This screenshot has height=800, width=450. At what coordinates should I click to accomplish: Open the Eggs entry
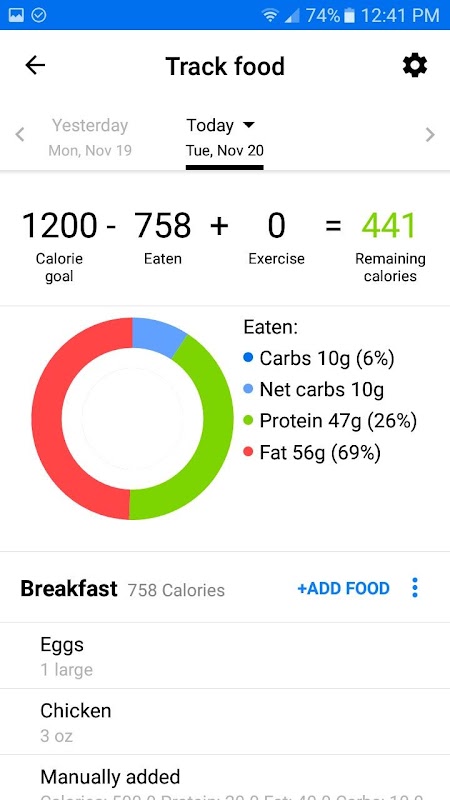click(x=225, y=656)
